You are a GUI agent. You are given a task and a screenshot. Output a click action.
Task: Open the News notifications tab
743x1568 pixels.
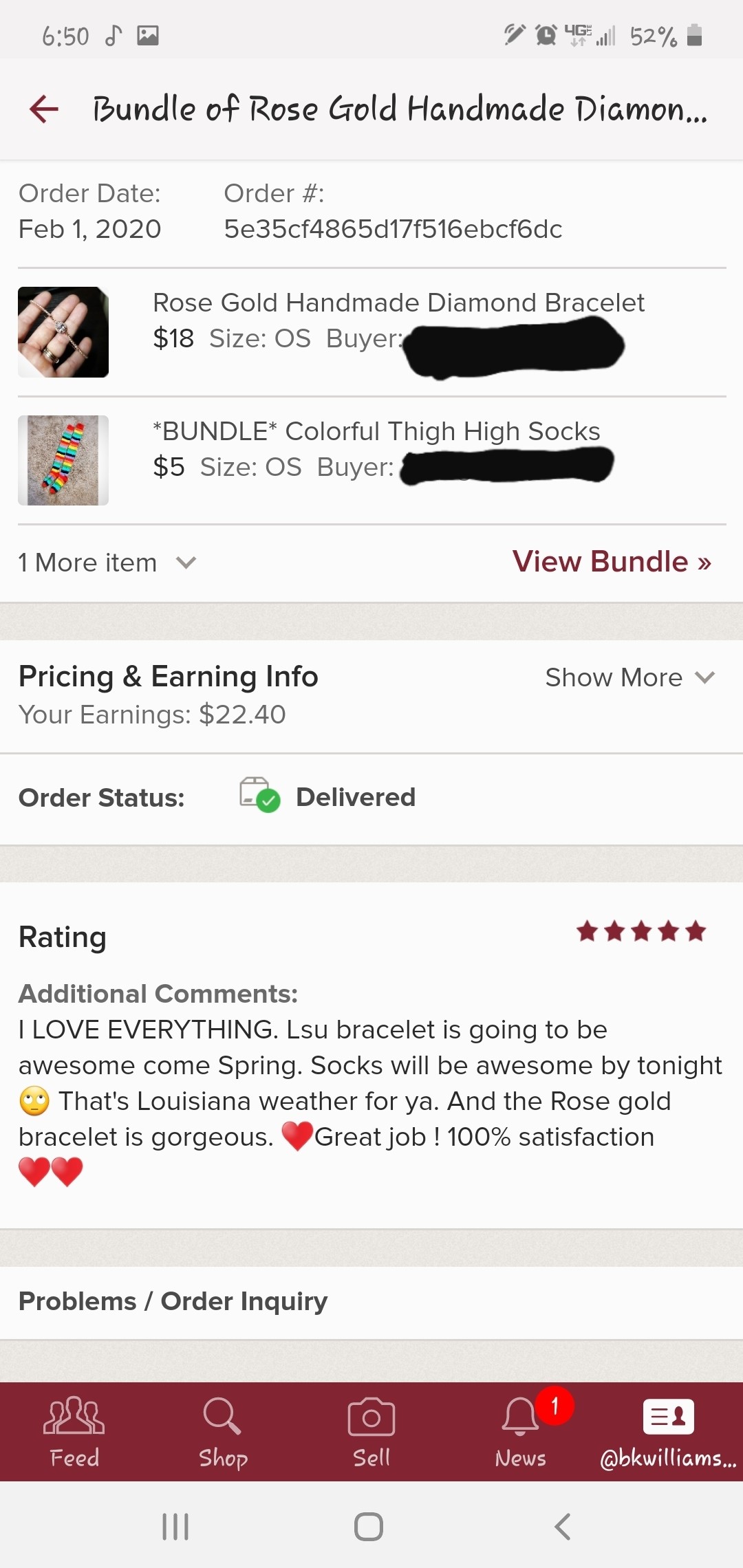click(x=521, y=1433)
